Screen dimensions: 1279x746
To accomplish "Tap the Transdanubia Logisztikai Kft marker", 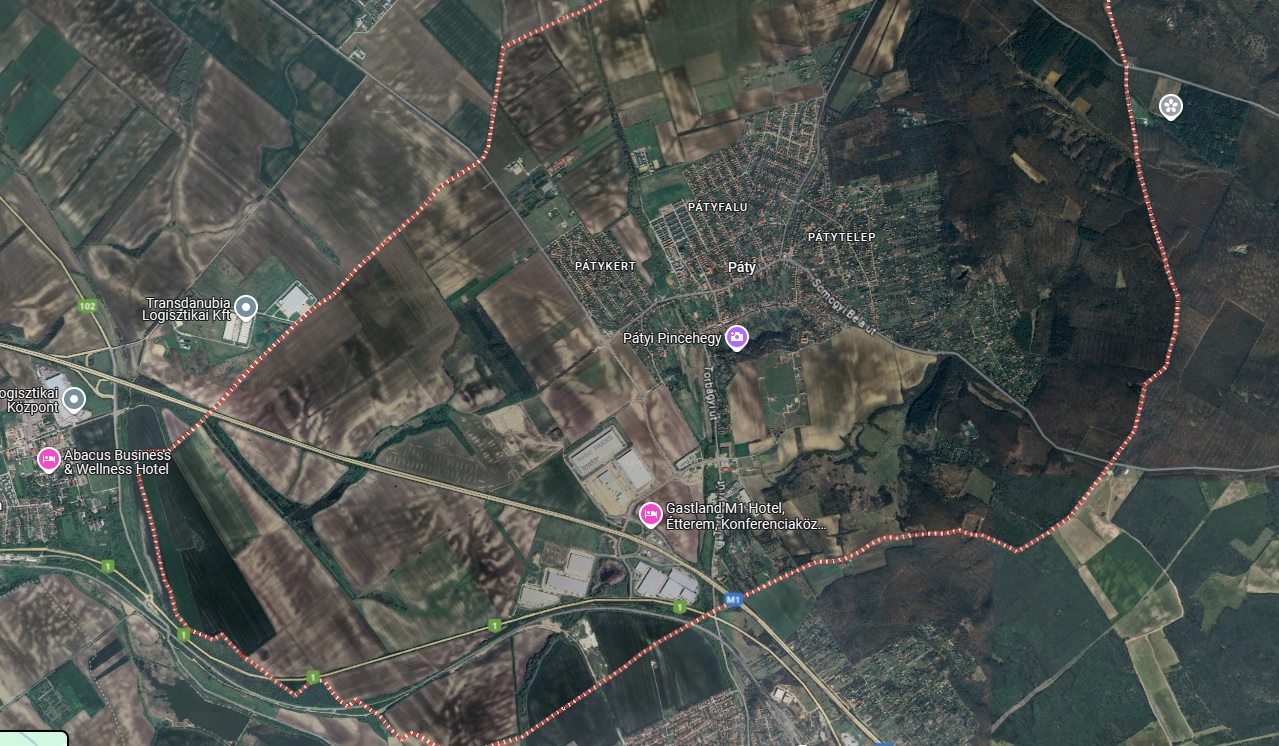I will click(x=245, y=307).
